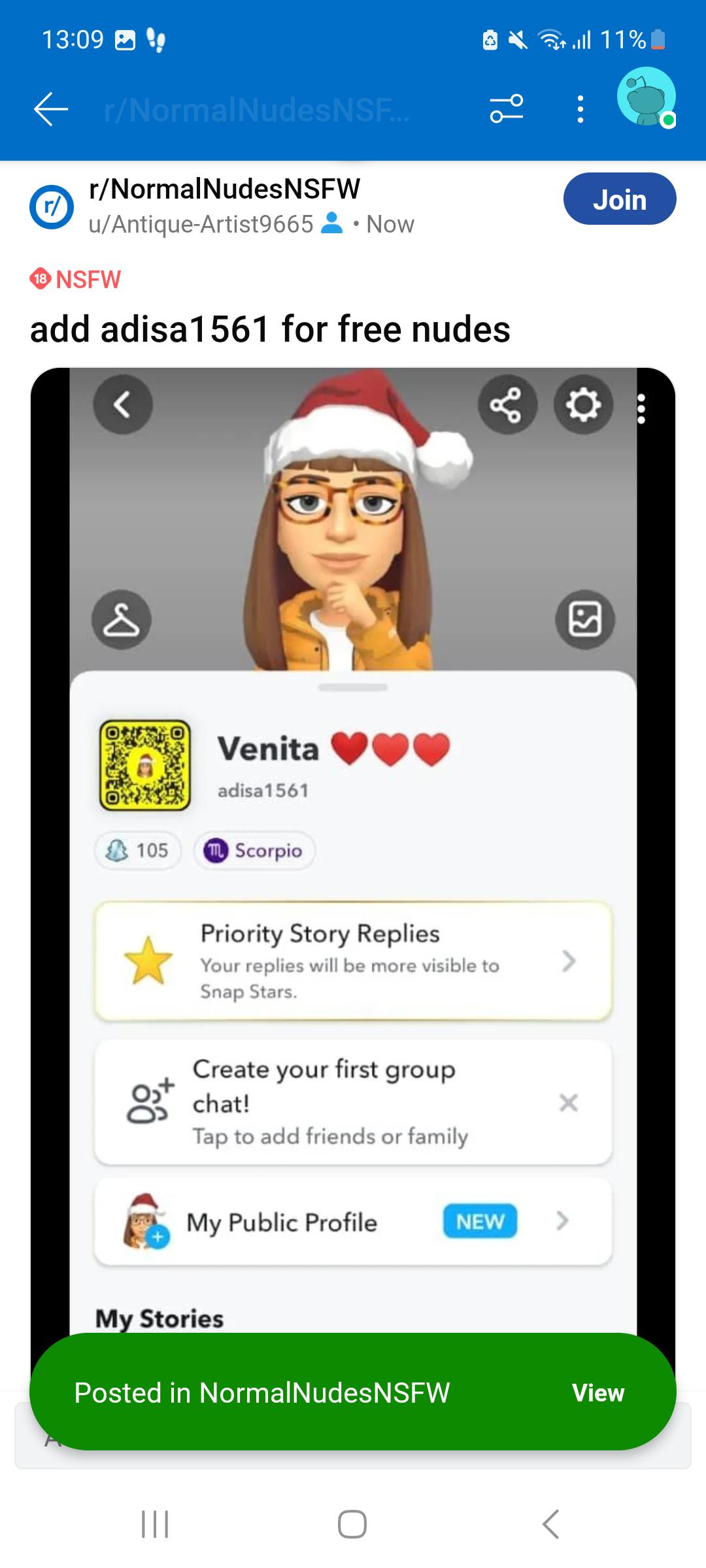Open the feed sort options icon

coord(507,109)
